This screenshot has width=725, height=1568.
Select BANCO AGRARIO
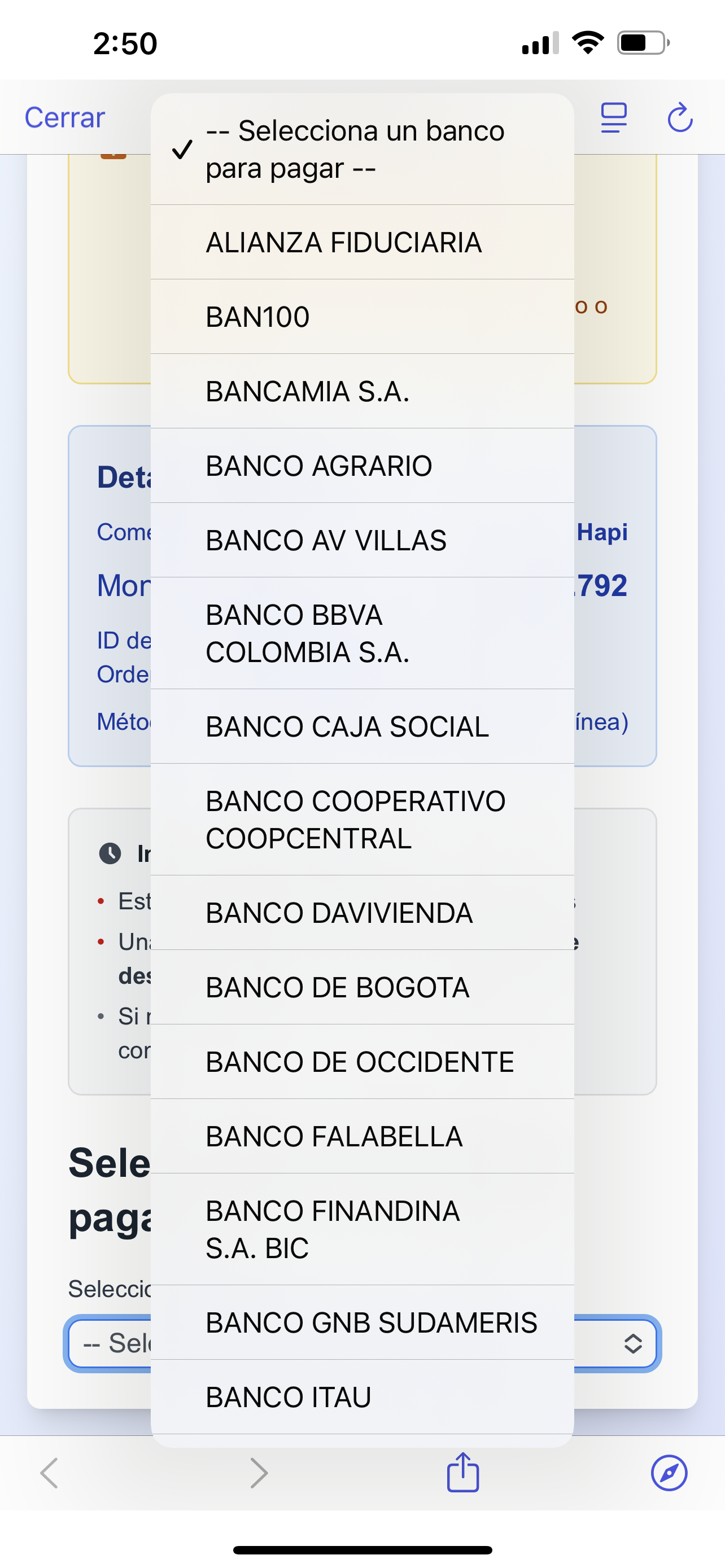pos(362,466)
